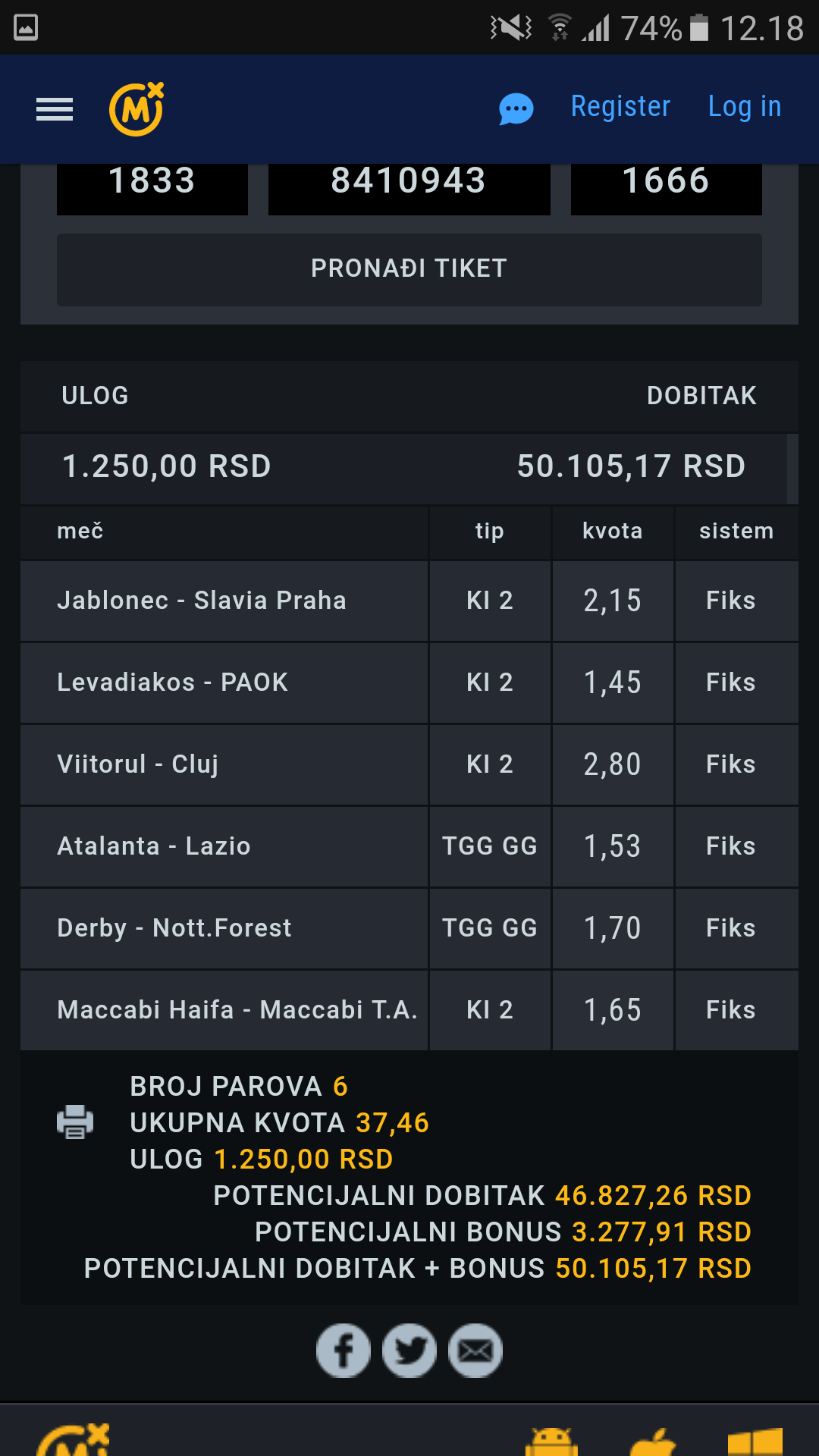
Task: Open the hamburger drawer menu
Action: (x=55, y=109)
